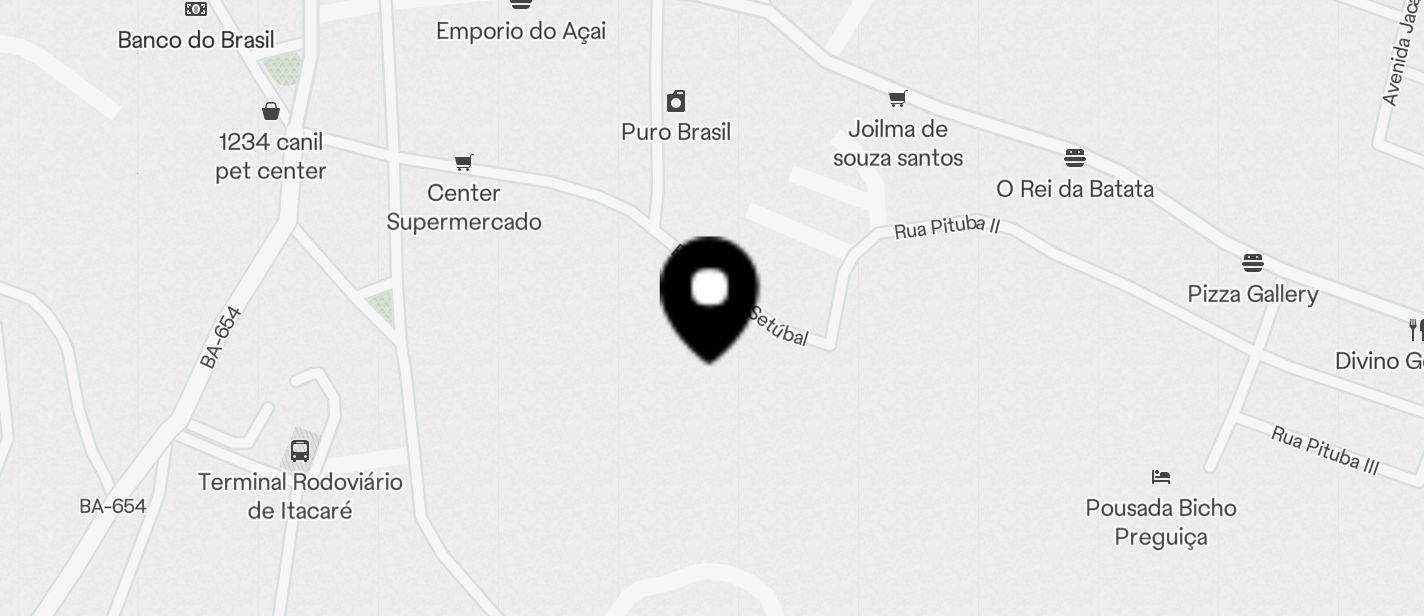Screen dimensions: 1424x616
Task: Select Emporio do Açai marker
Action: [x=521, y=5]
